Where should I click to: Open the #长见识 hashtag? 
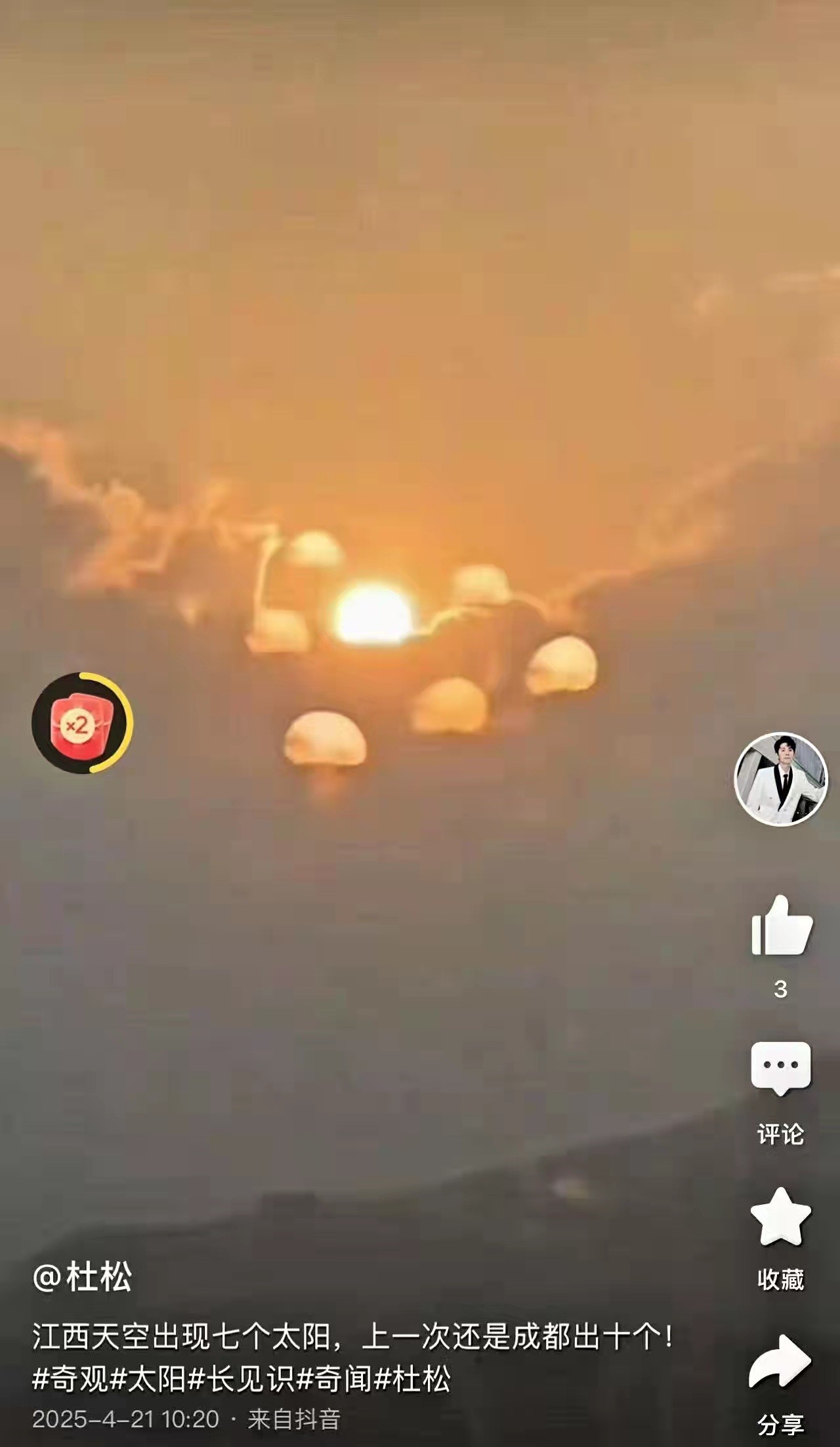[241, 1378]
